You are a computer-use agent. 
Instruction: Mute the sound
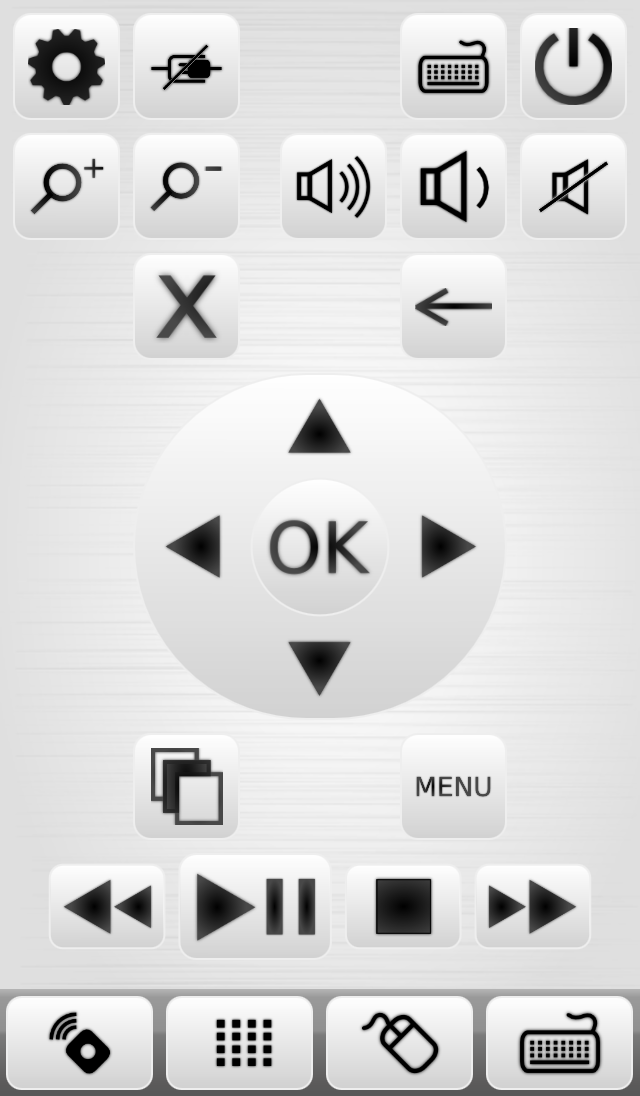573,186
